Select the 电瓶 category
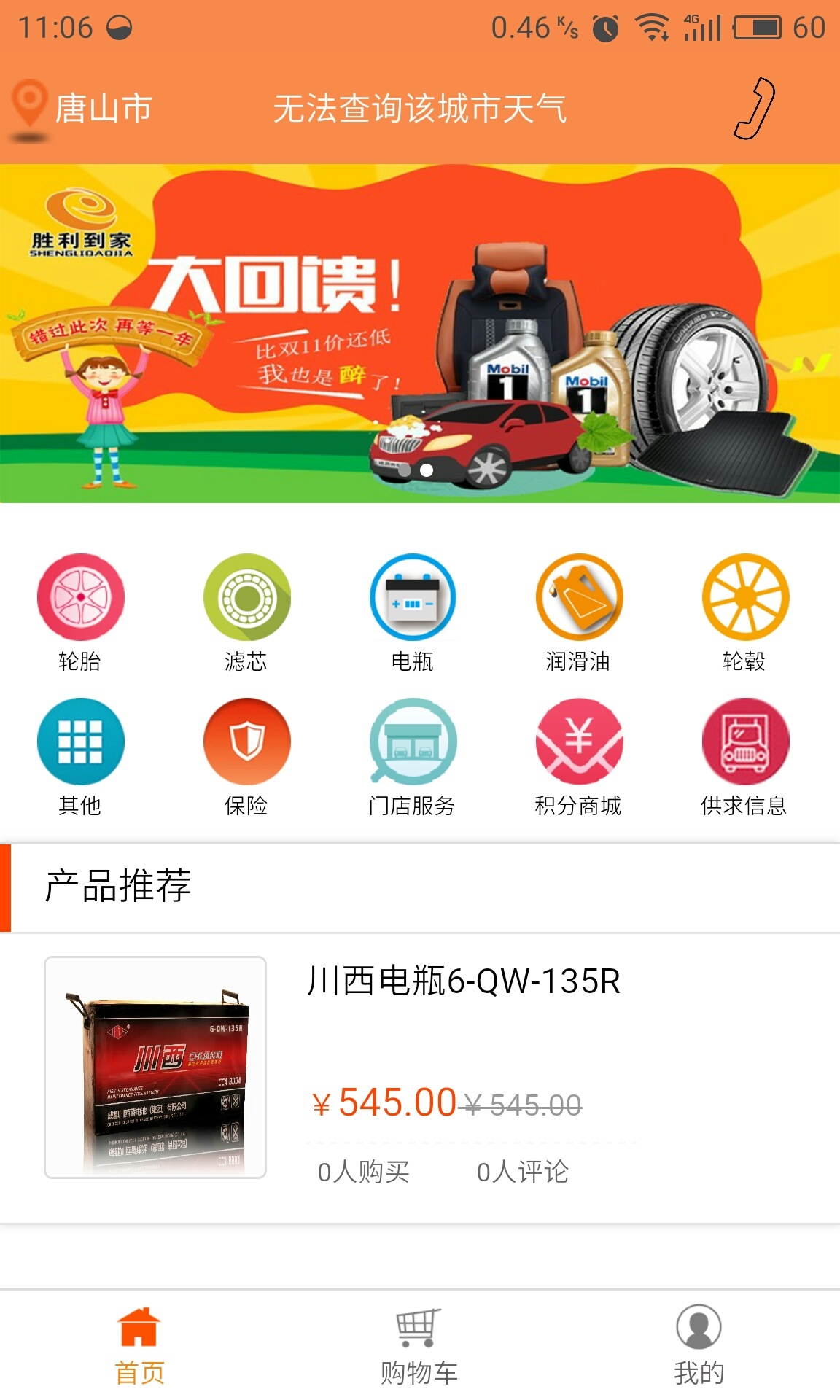 pyautogui.click(x=413, y=611)
